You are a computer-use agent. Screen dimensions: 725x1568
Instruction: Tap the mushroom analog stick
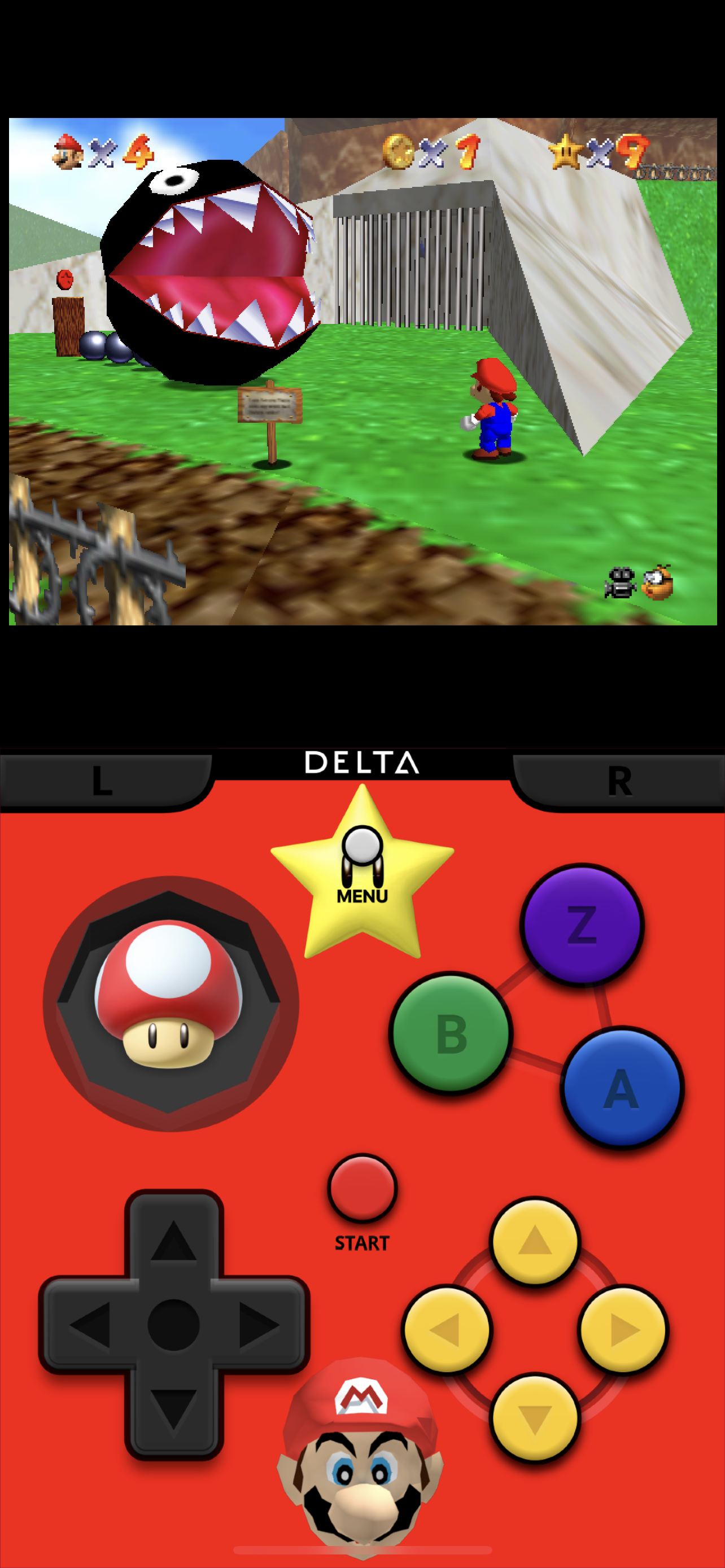[x=170, y=1003]
